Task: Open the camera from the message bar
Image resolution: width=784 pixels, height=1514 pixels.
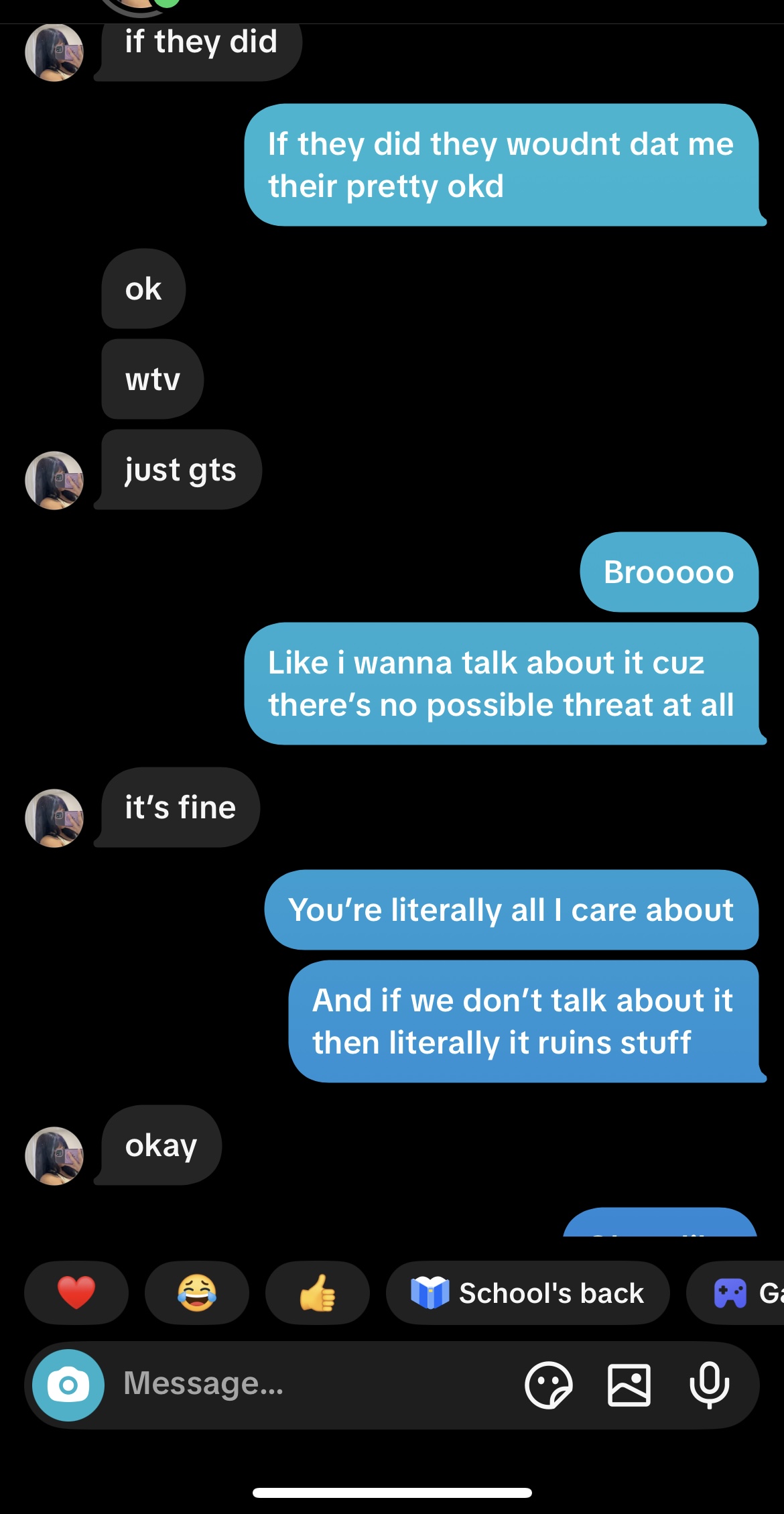Action: click(68, 1385)
